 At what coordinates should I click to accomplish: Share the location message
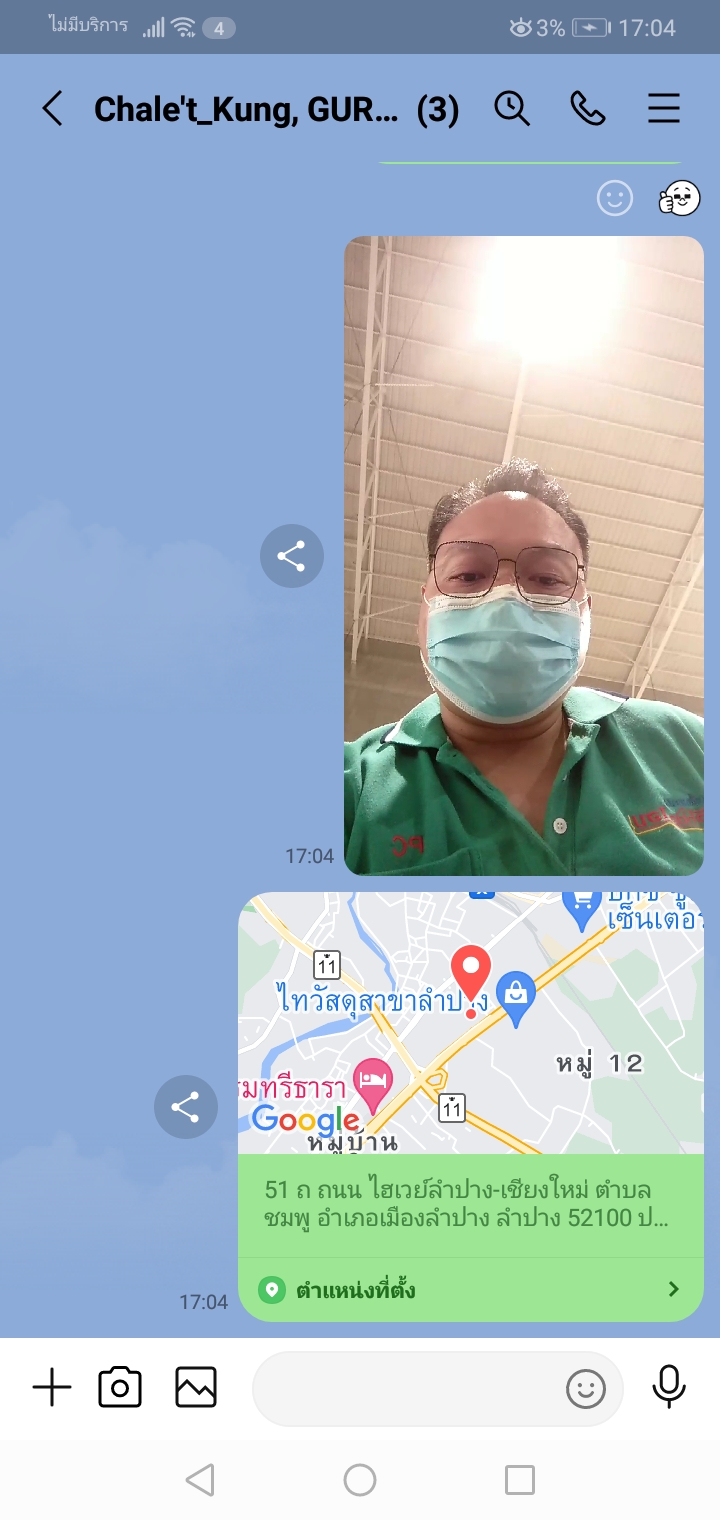tap(185, 1107)
